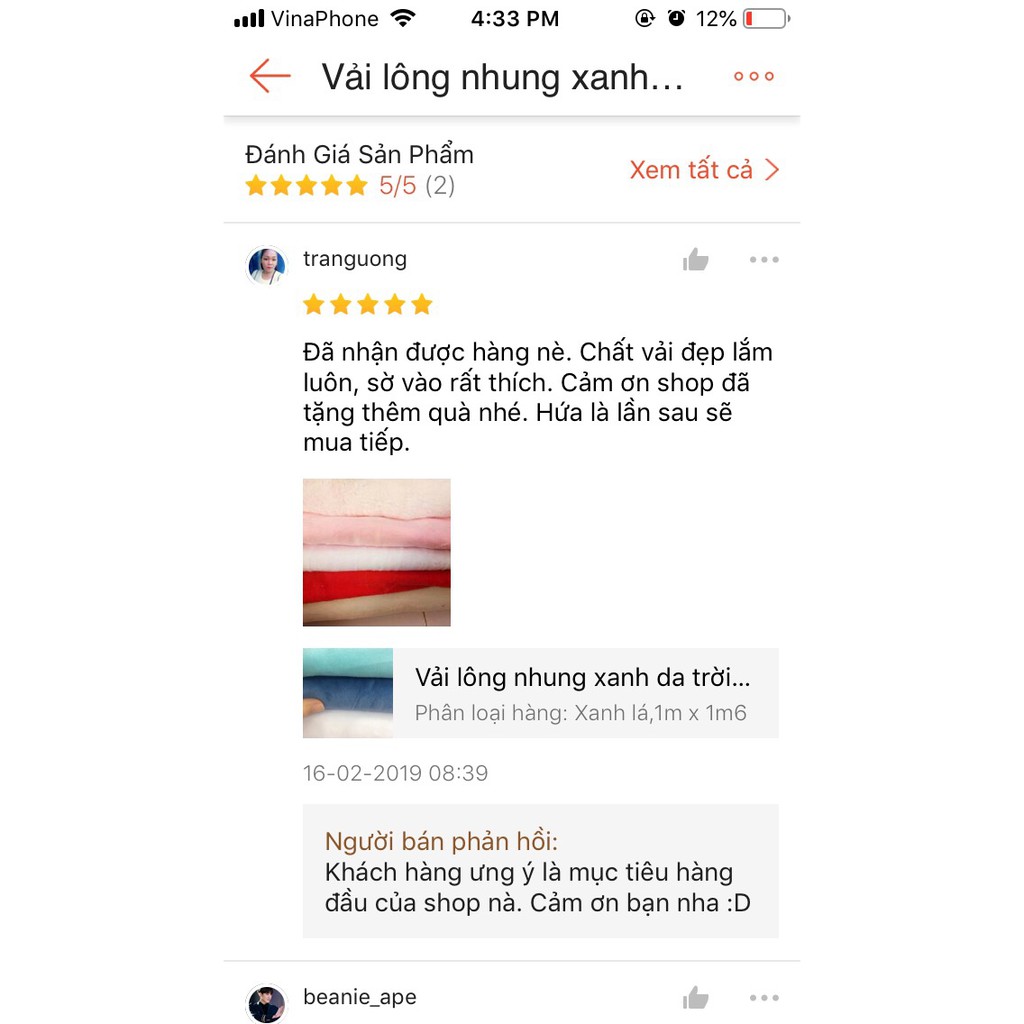This screenshot has height=1024, width=1024.
Task: Open more options for tranguong's review
Action: 763,260
